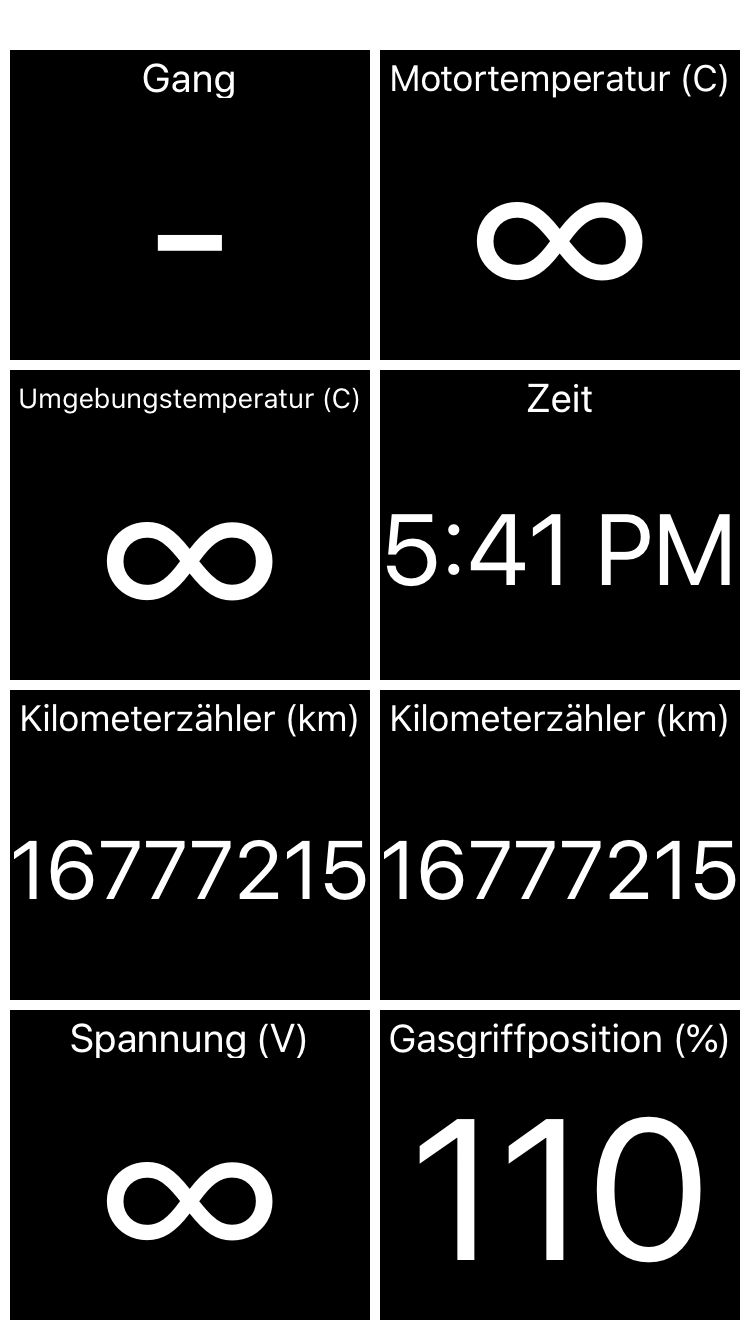The height and width of the screenshot is (1334, 750).
Task: Open the Gang gear tile
Action: (x=190, y=205)
